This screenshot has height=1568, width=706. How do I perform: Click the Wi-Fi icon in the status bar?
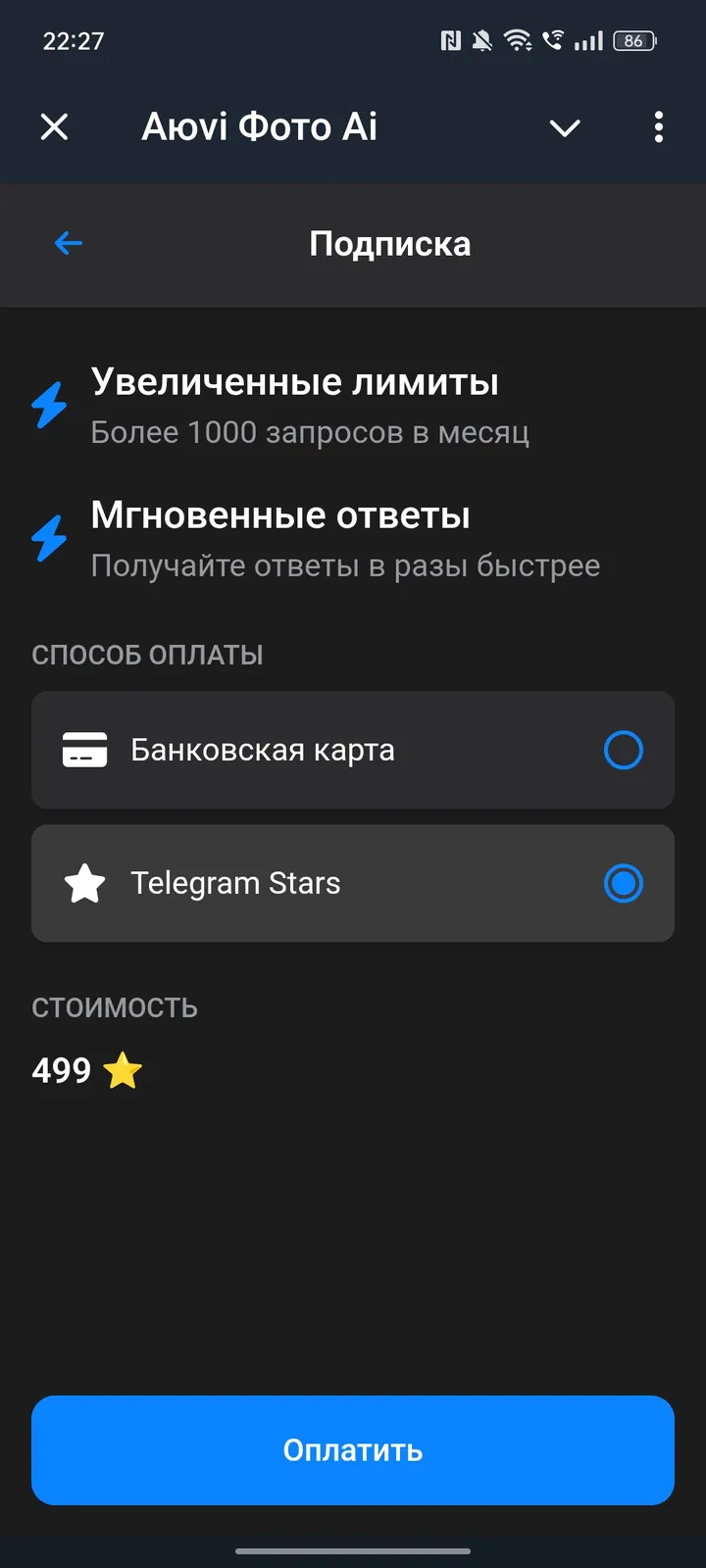[518, 41]
